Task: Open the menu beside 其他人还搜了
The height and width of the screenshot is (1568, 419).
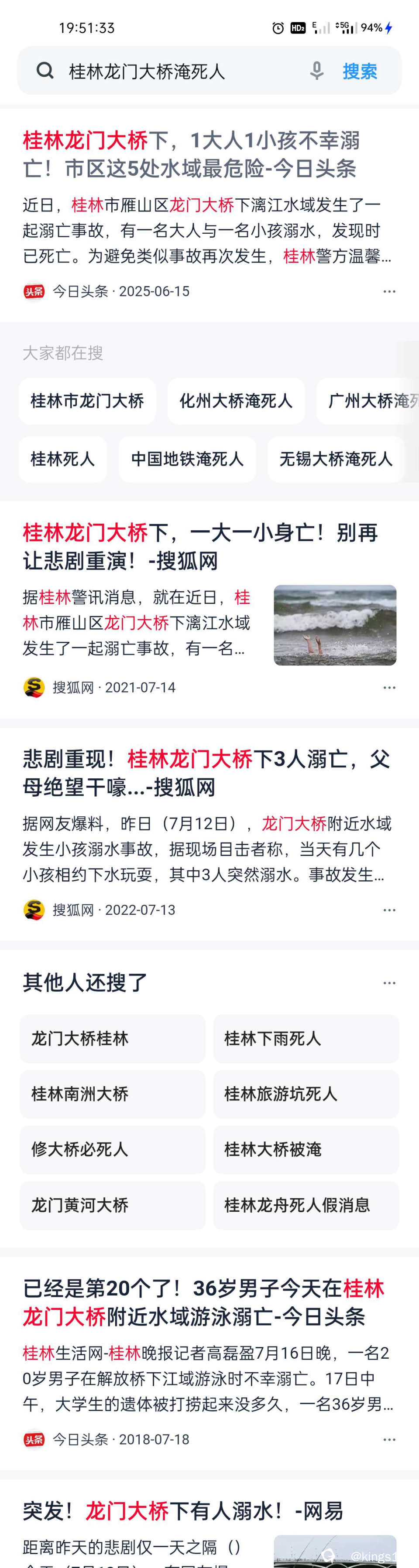Action: tap(389, 983)
